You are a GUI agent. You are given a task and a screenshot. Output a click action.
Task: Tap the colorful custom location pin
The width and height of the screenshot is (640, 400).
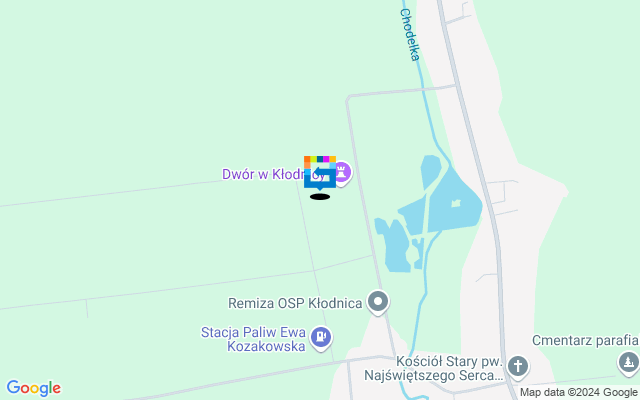319,173
